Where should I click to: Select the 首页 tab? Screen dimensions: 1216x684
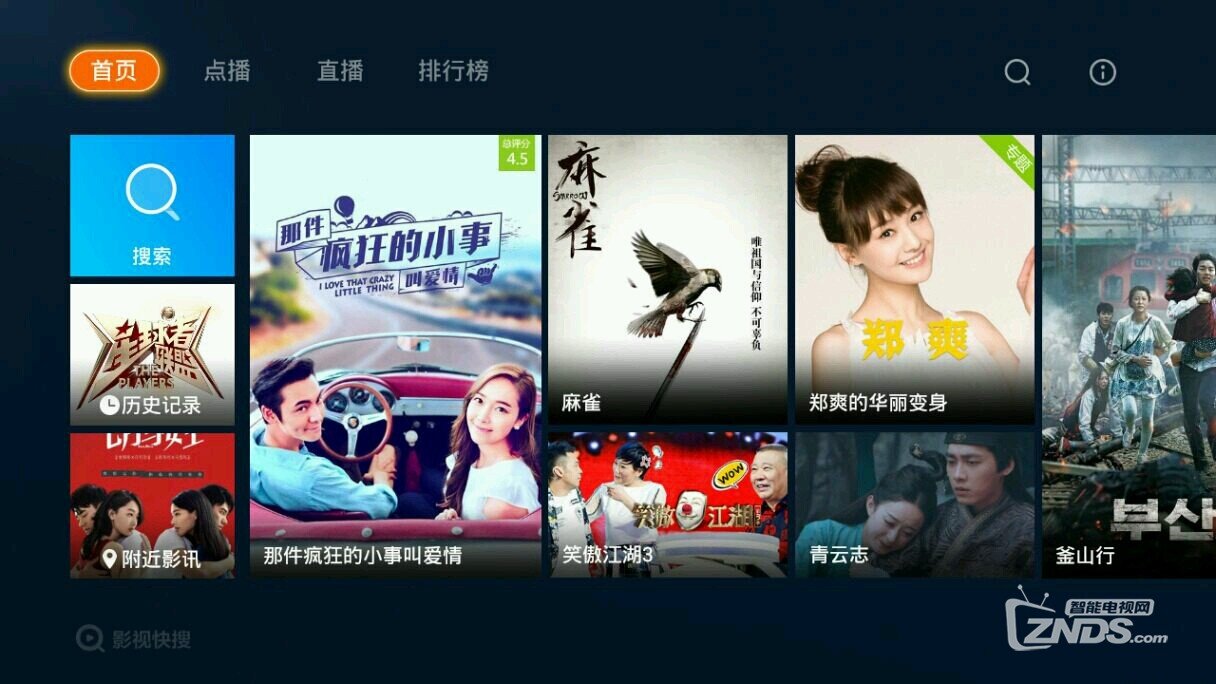(x=114, y=71)
